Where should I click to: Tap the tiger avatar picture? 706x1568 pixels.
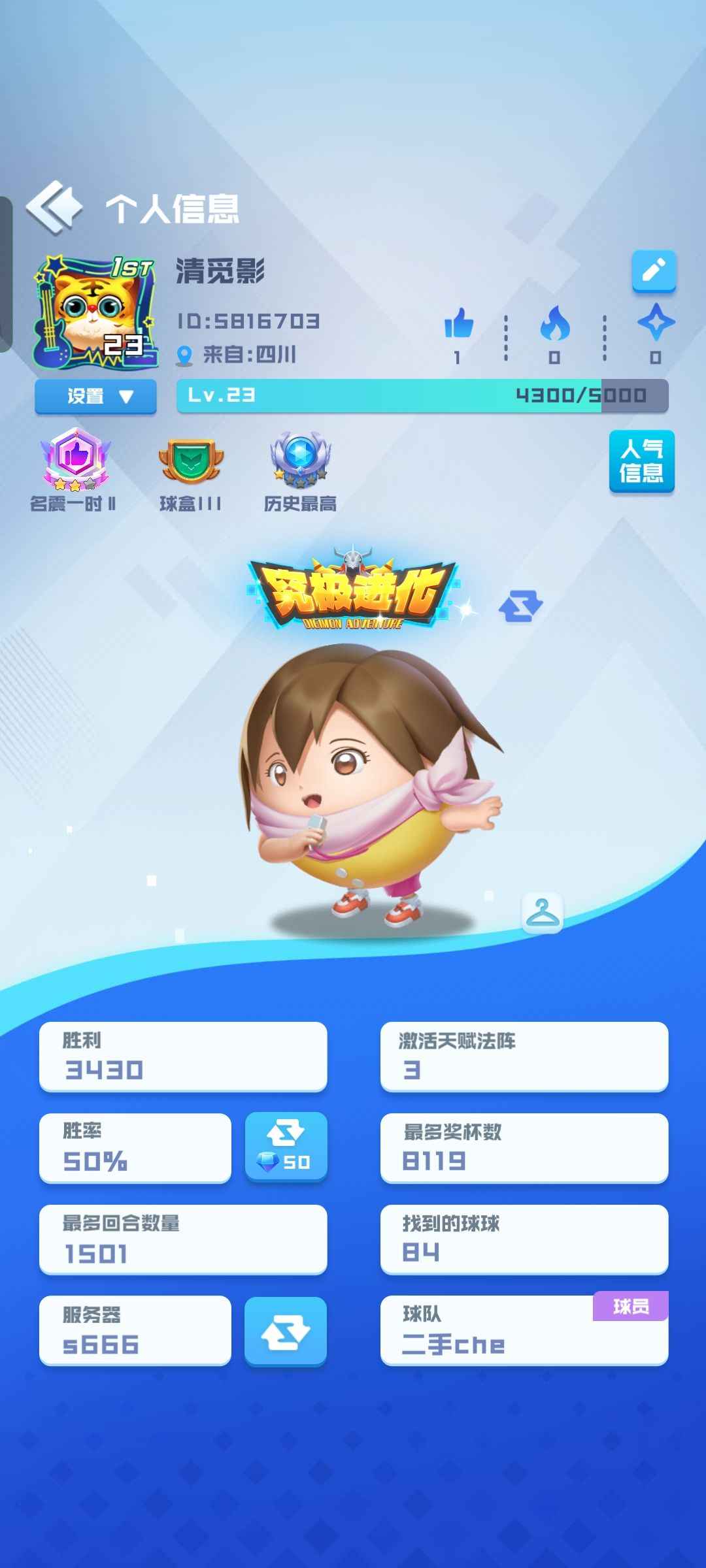(95, 312)
